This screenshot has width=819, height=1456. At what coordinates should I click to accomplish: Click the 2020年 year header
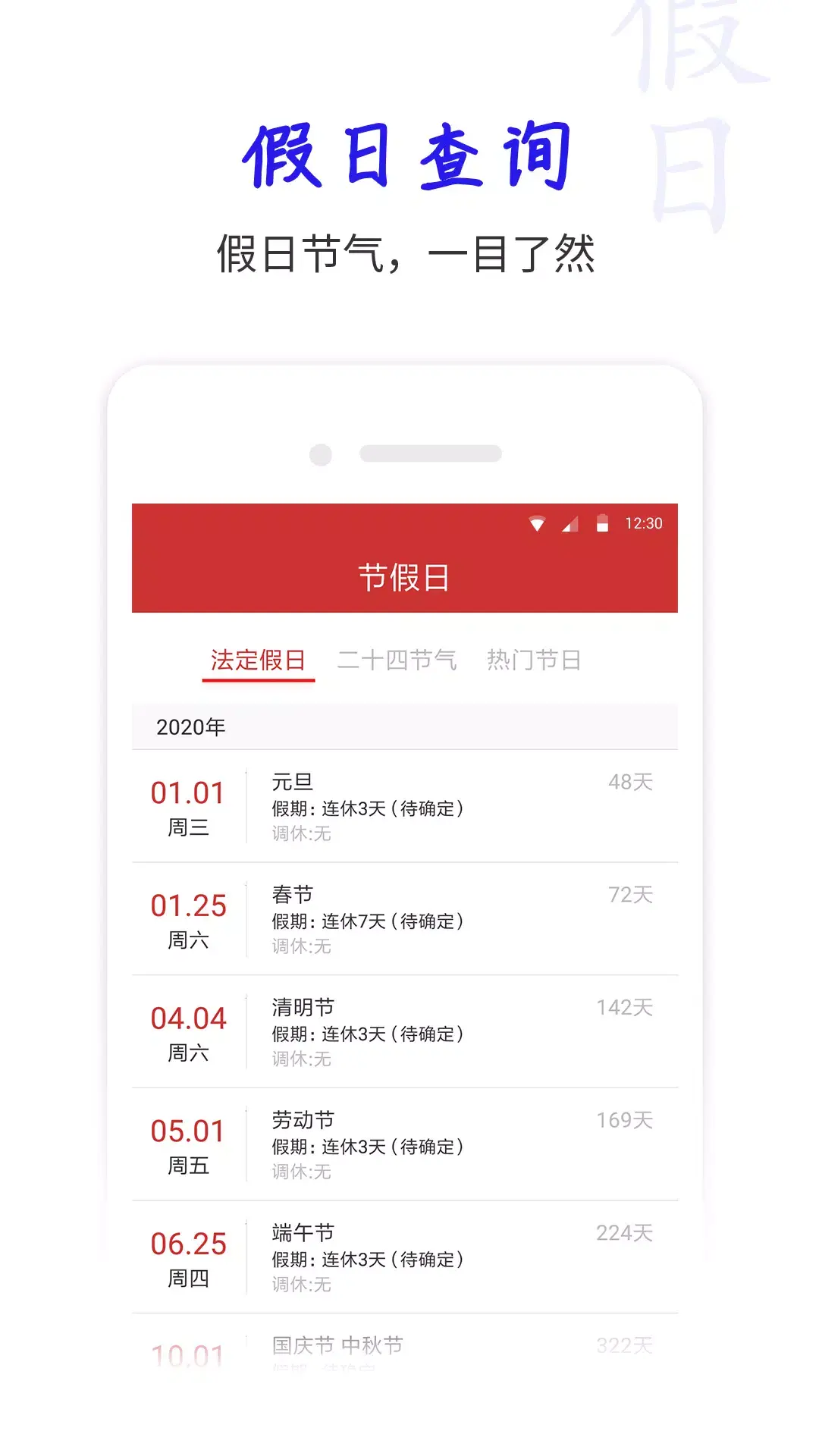[191, 726]
